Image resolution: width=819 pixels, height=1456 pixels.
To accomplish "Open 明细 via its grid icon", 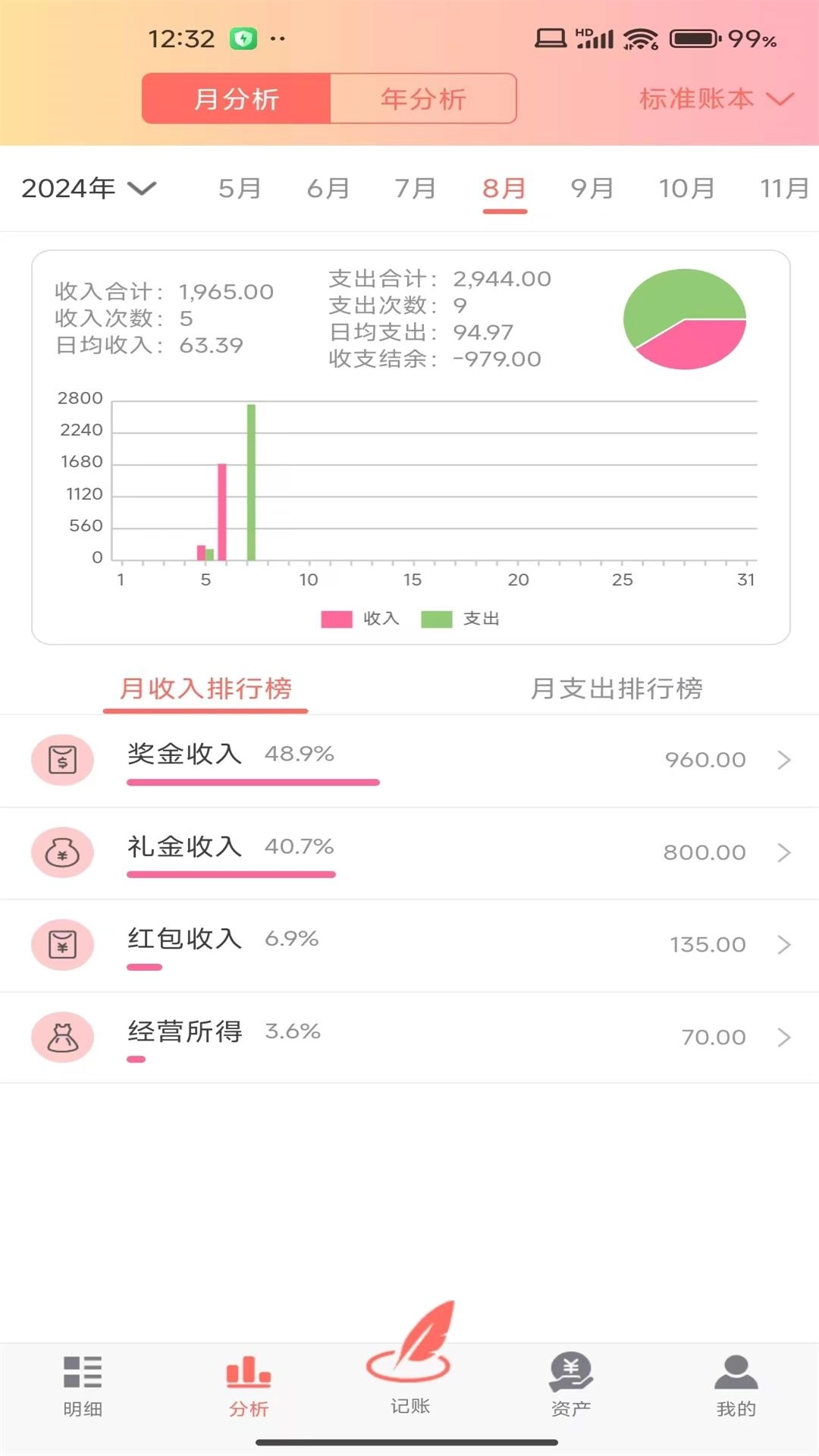I will (x=82, y=1385).
